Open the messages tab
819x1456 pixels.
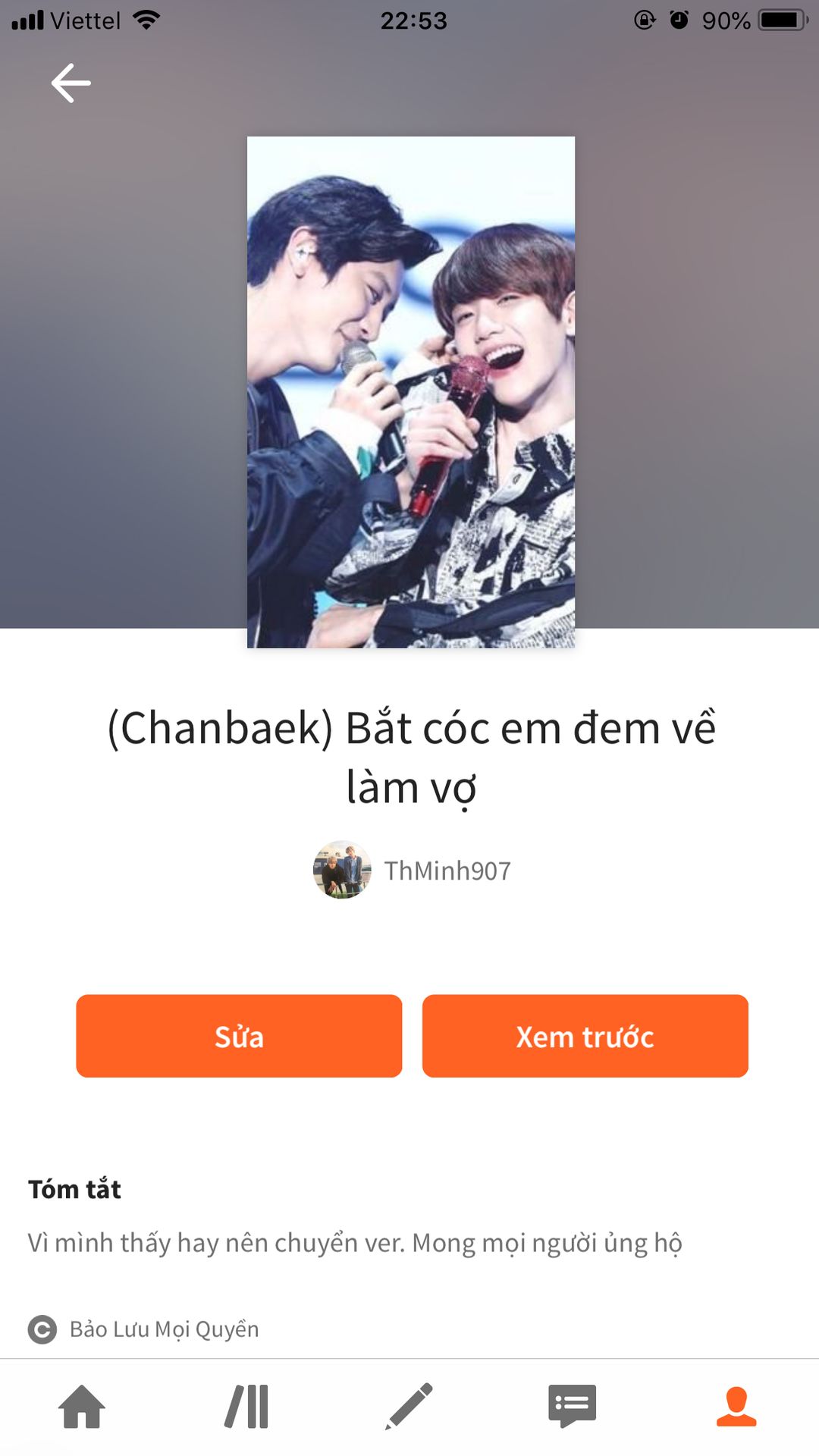point(573,1407)
